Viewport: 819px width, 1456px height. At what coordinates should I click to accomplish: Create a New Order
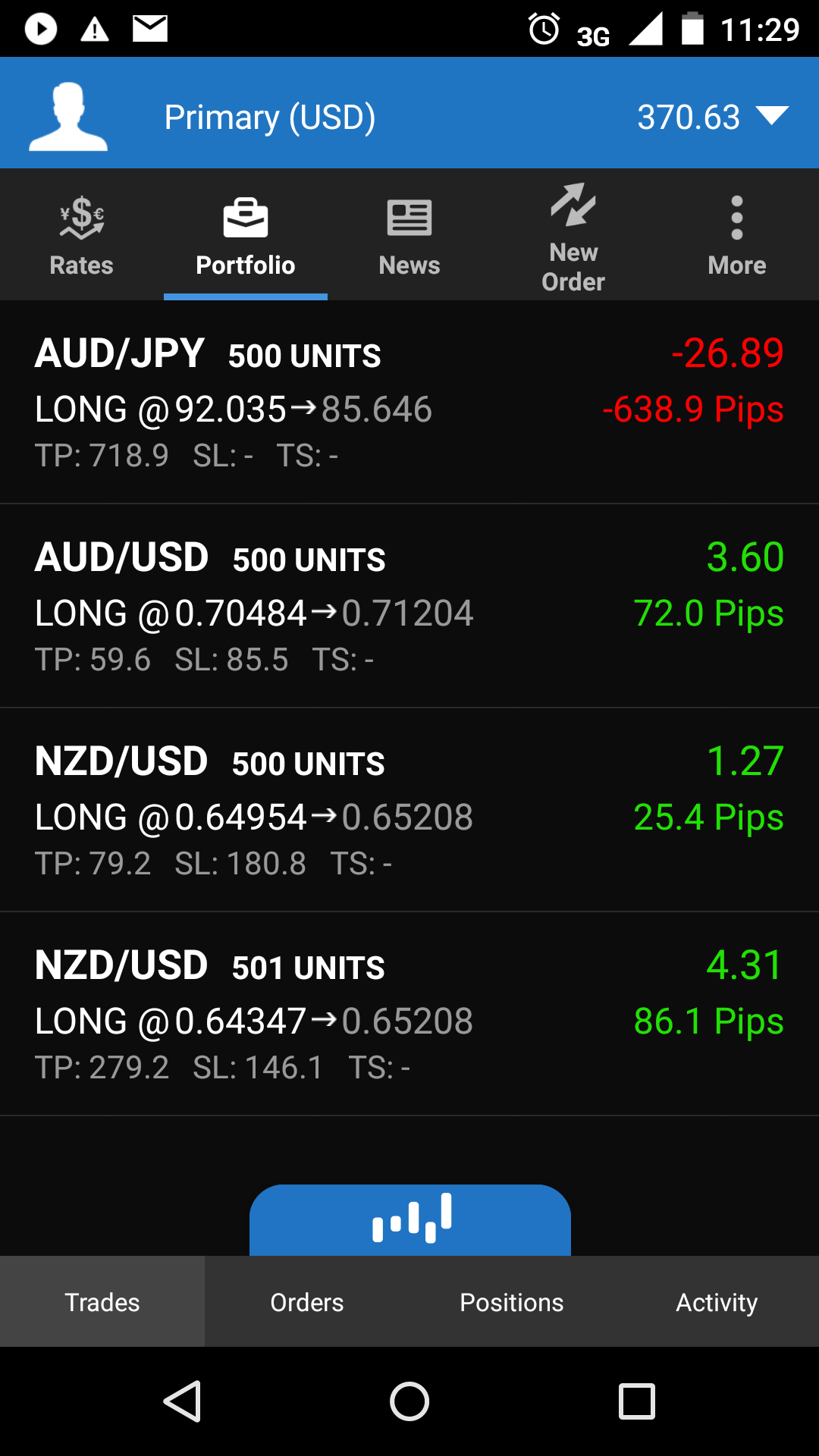coord(573,235)
